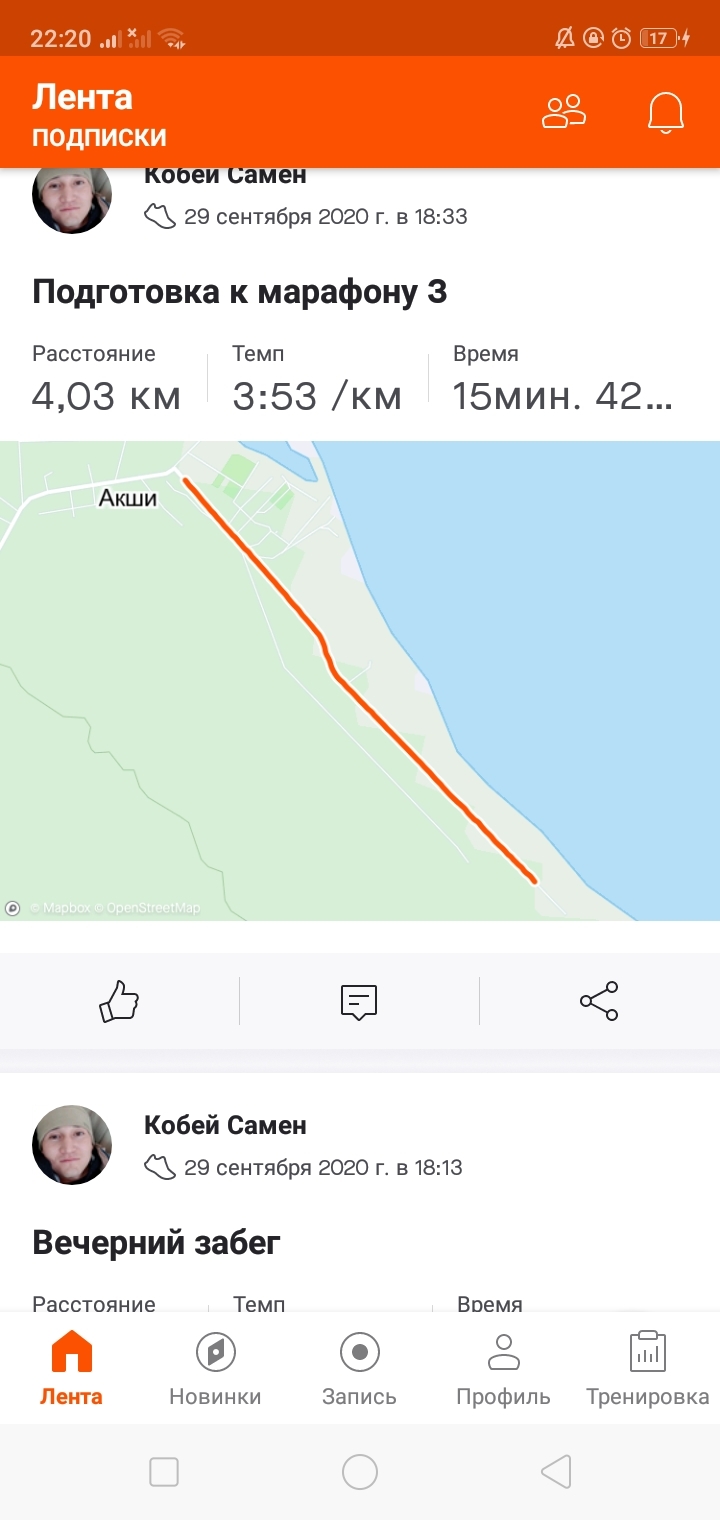Open the Вечерний забег workout
The width and height of the screenshot is (720, 1520).
click(x=157, y=1243)
